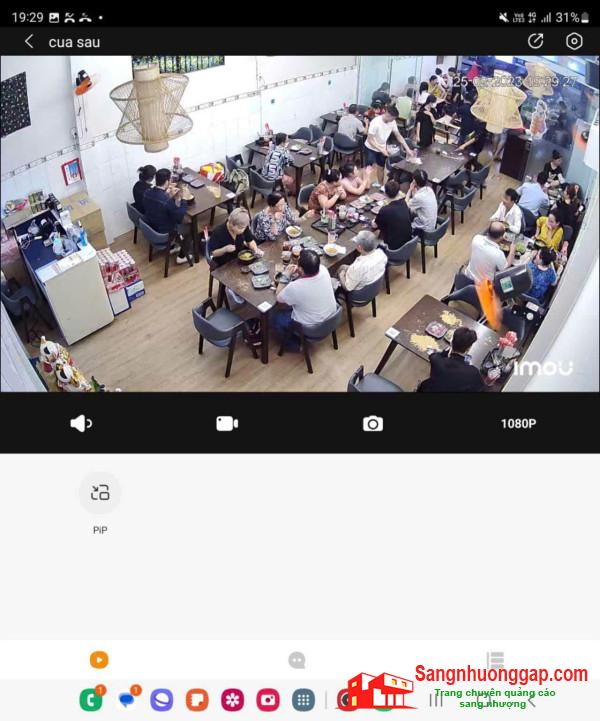Mute the live view sound
Image resolution: width=600 pixels, height=721 pixels.
[x=81, y=423]
